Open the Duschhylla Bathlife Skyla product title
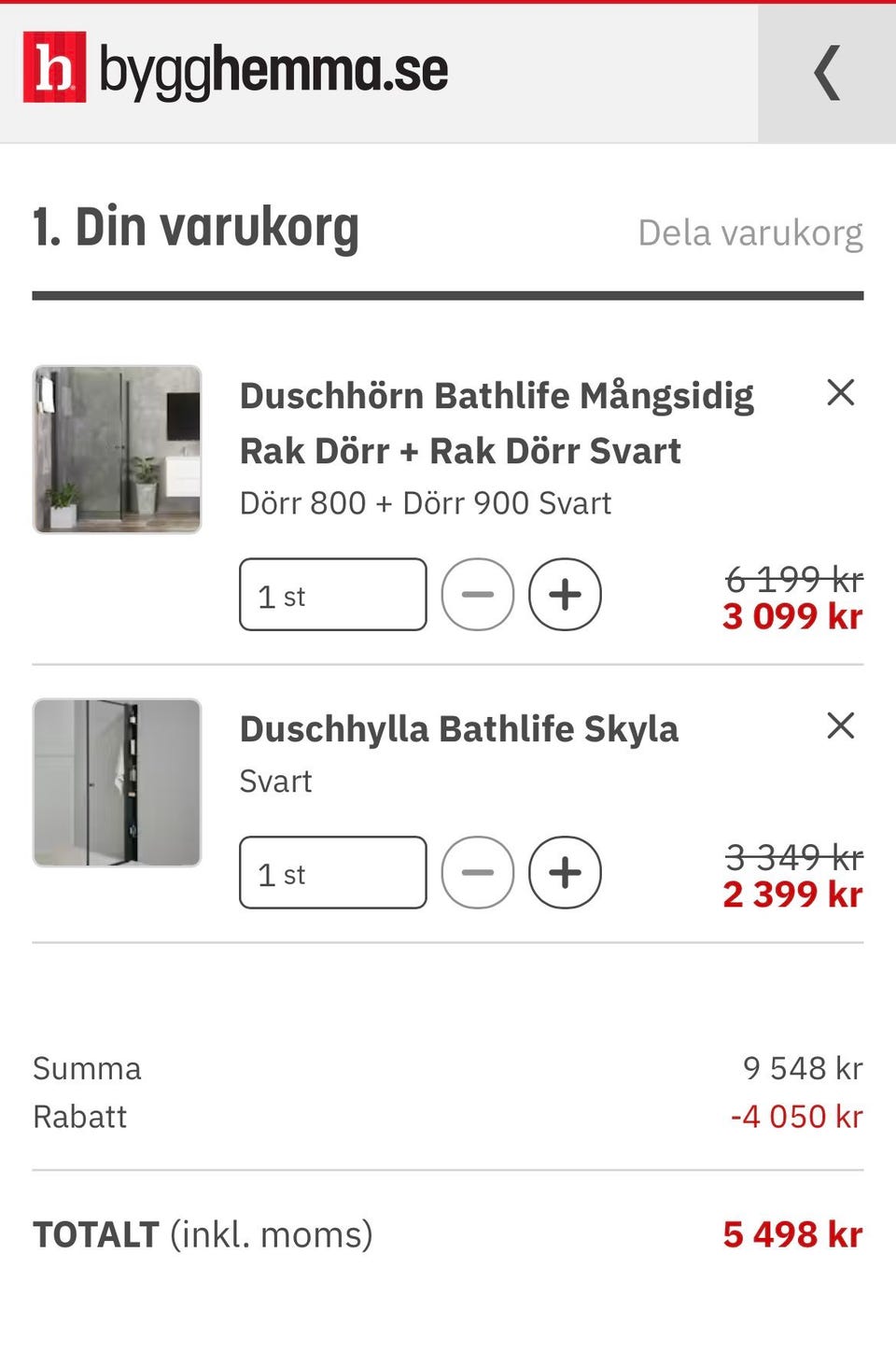The width and height of the screenshot is (896, 1352). (x=459, y=728)
